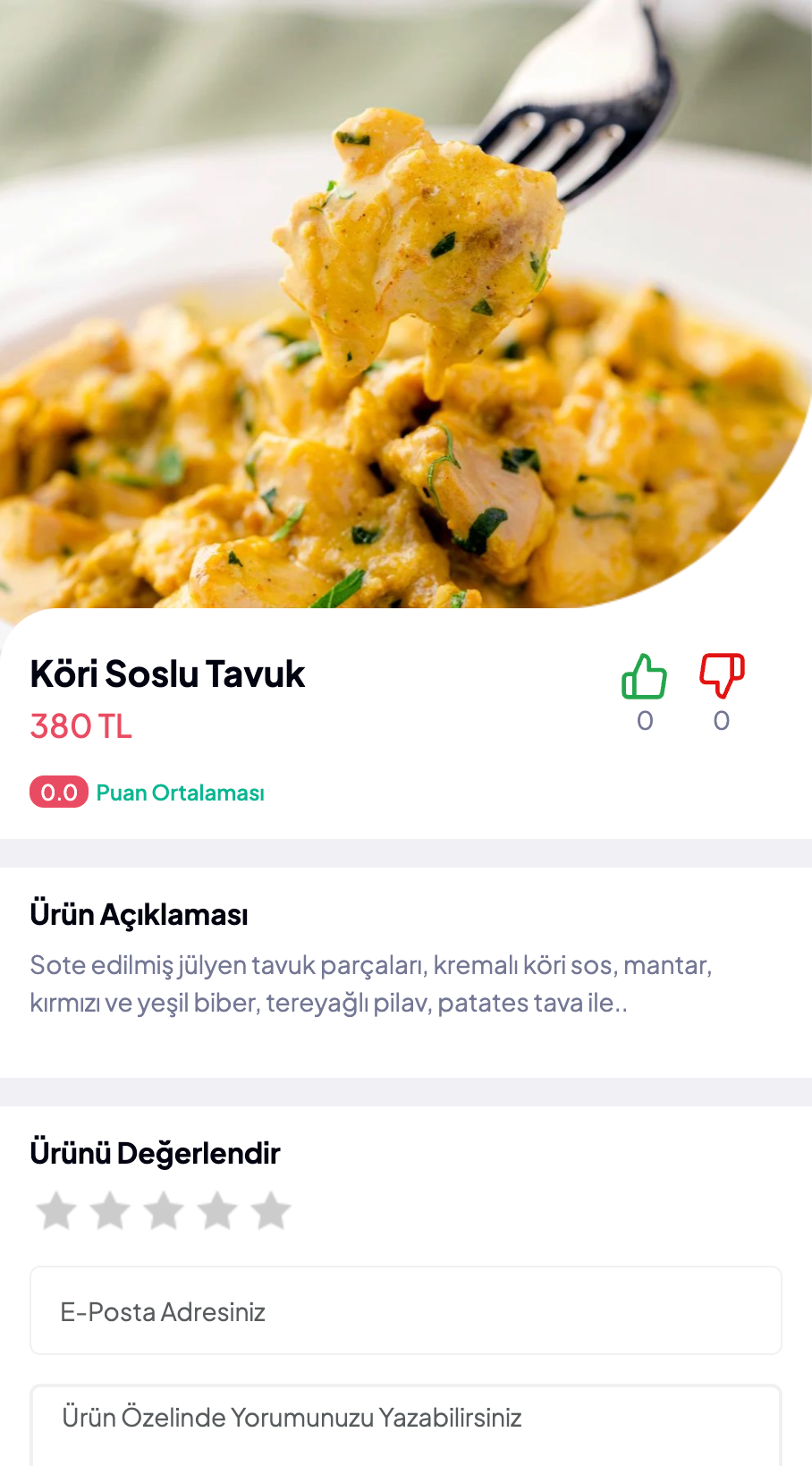This screenshot has width=812, height=1466.
Task: Click the comment box for product review
Action: pyautogui.click(x=405, y=1416)
